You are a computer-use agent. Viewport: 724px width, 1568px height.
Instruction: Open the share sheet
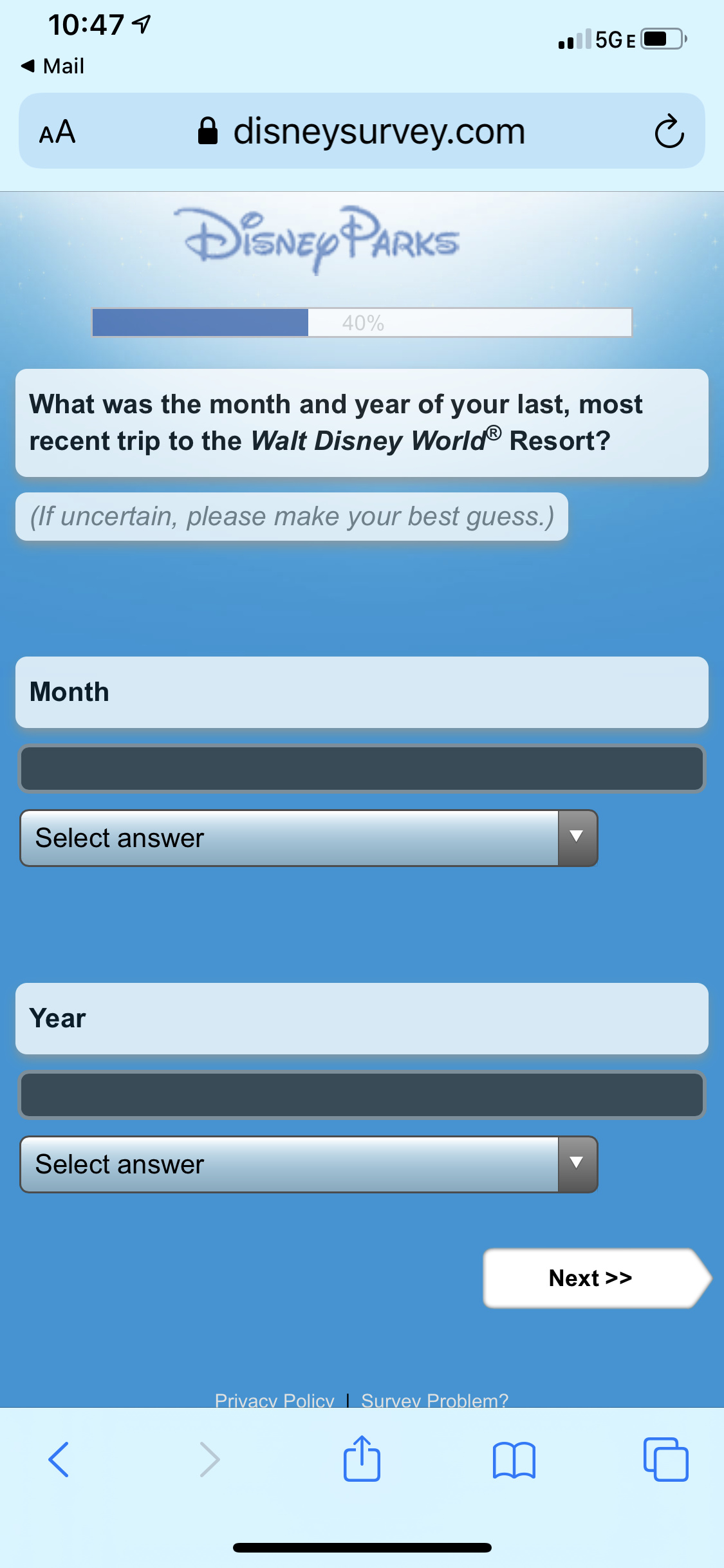click(362, 1458)
